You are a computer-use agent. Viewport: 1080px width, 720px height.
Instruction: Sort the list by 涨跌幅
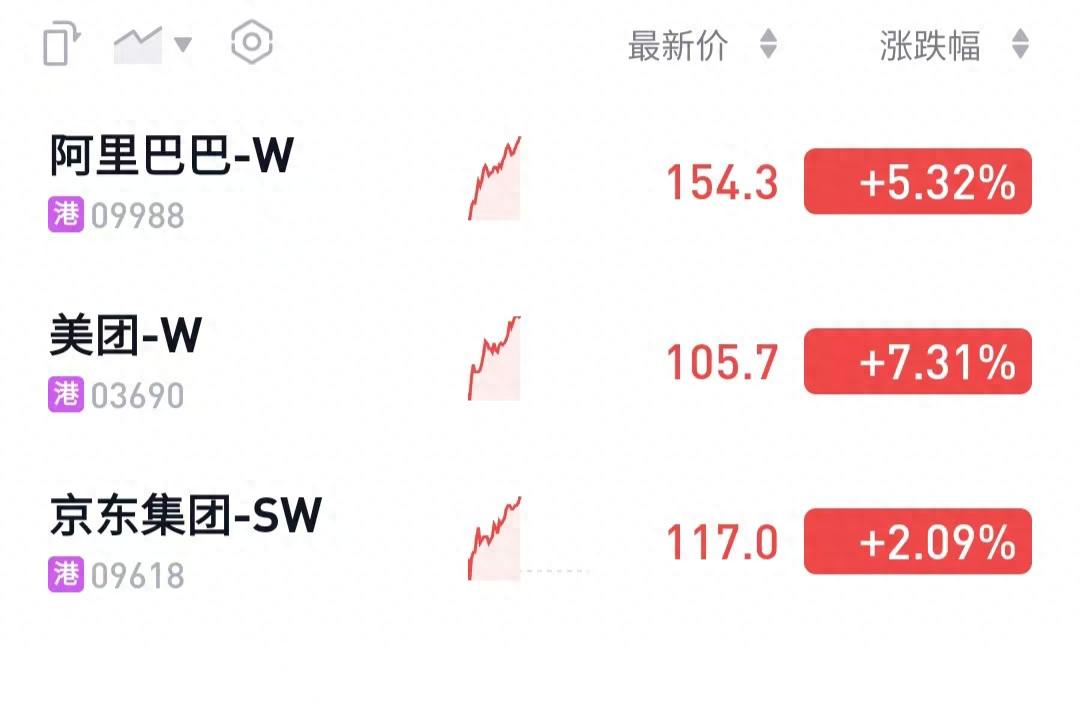pyautogui.click(x=953, y=45)
